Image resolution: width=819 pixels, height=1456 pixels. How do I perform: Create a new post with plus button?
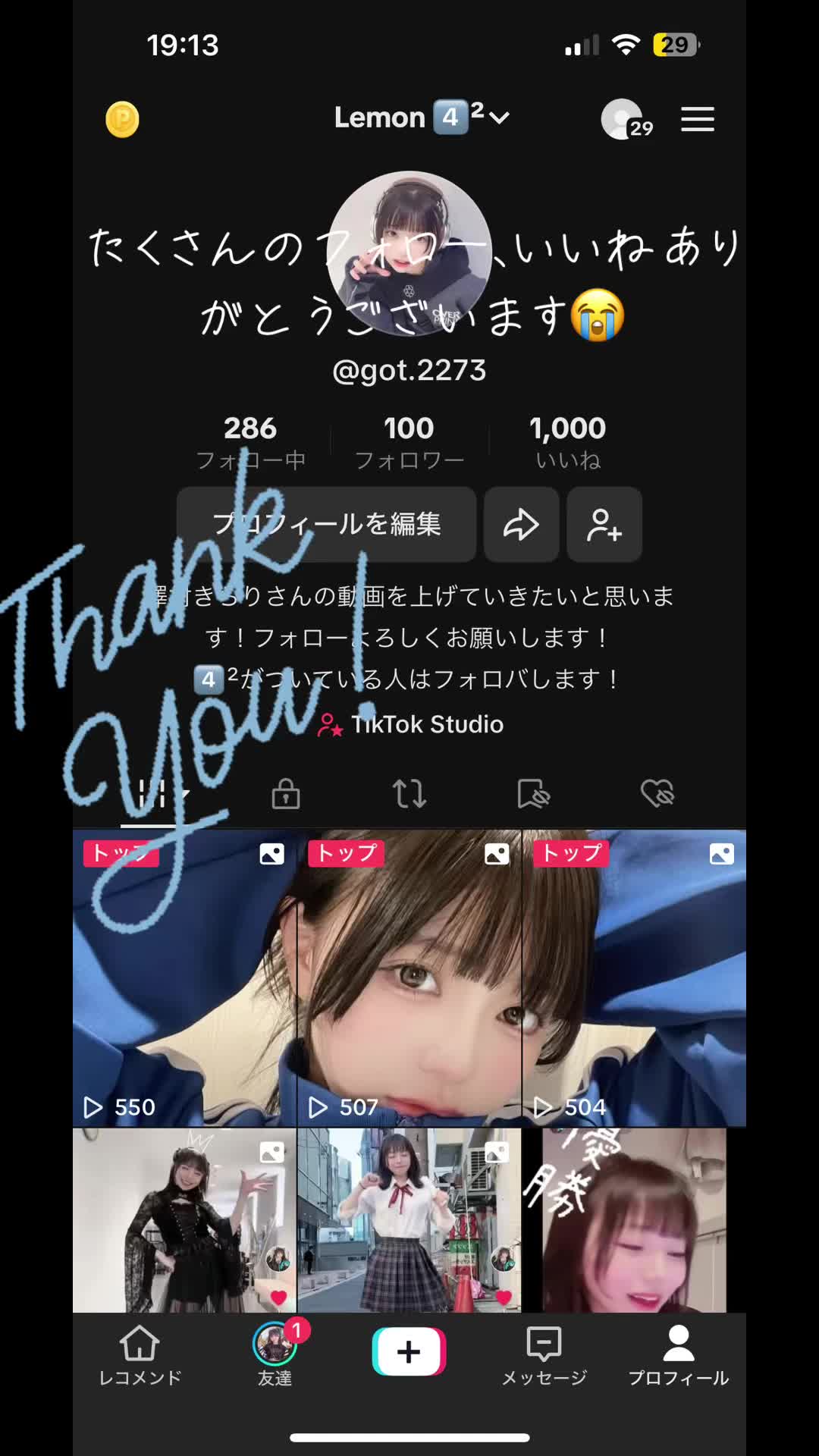[409, 1351]
